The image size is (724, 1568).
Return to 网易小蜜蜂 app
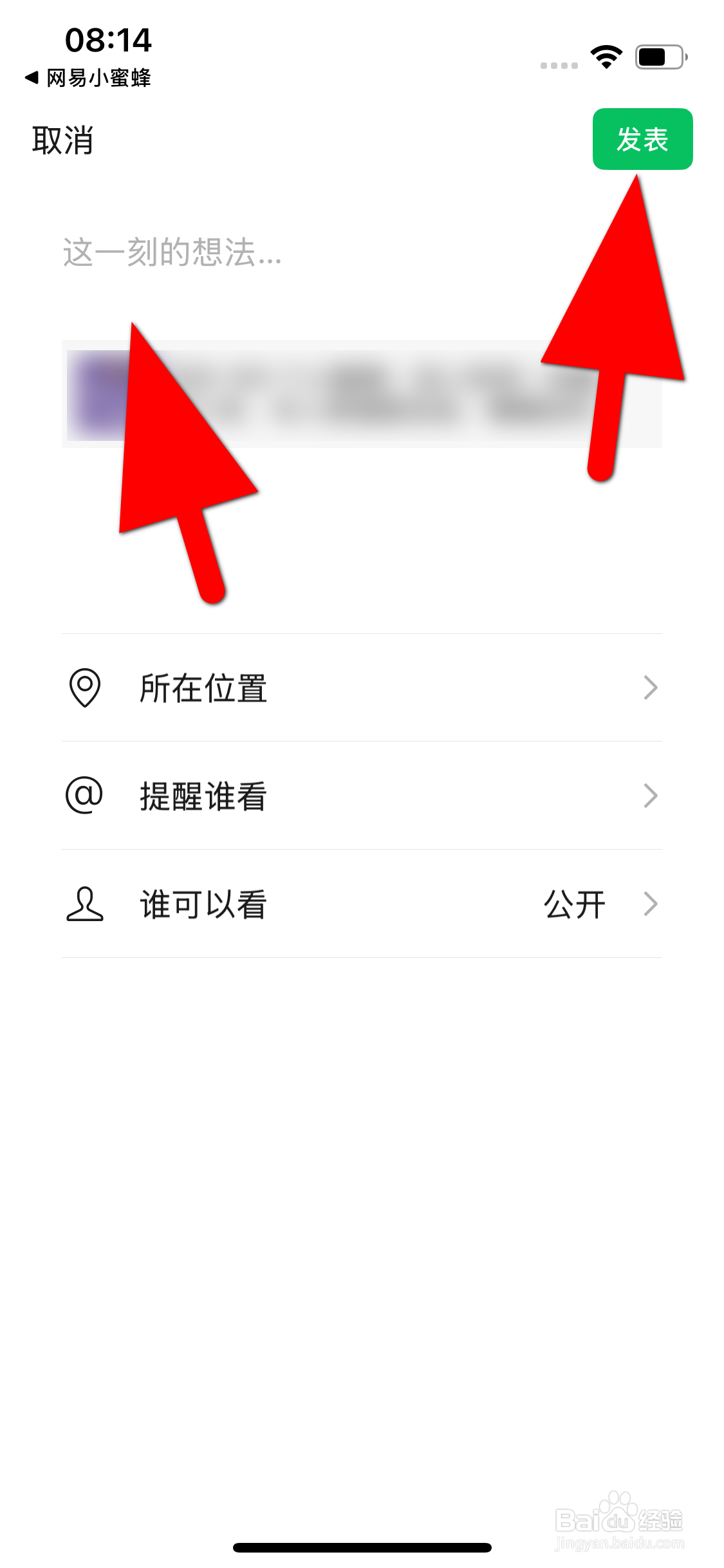tap(90, 80)
